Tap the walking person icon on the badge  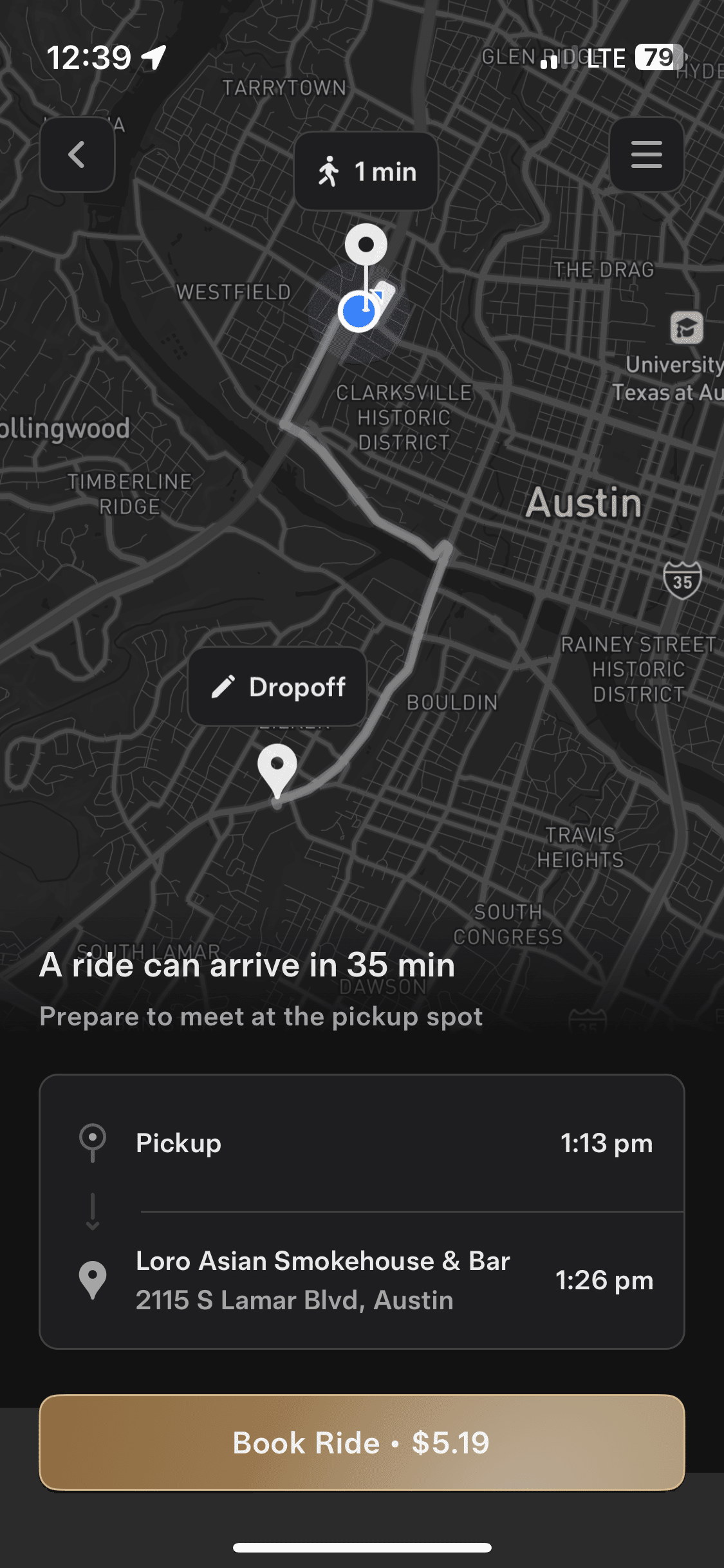330,171
